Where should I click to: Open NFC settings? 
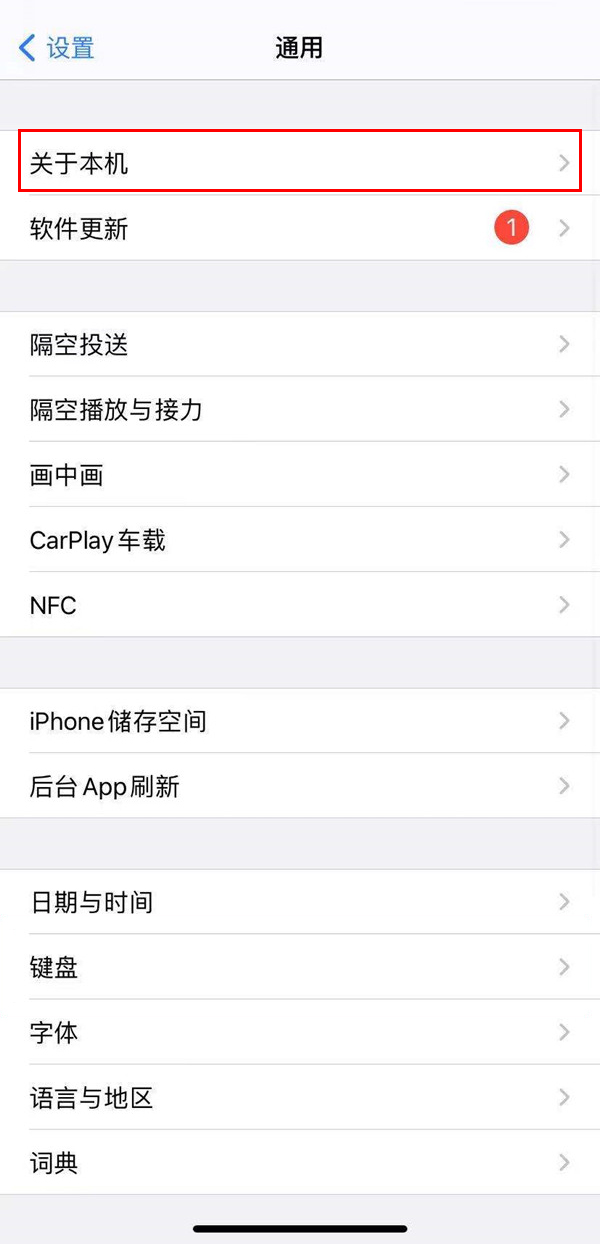tap(300, 605)
